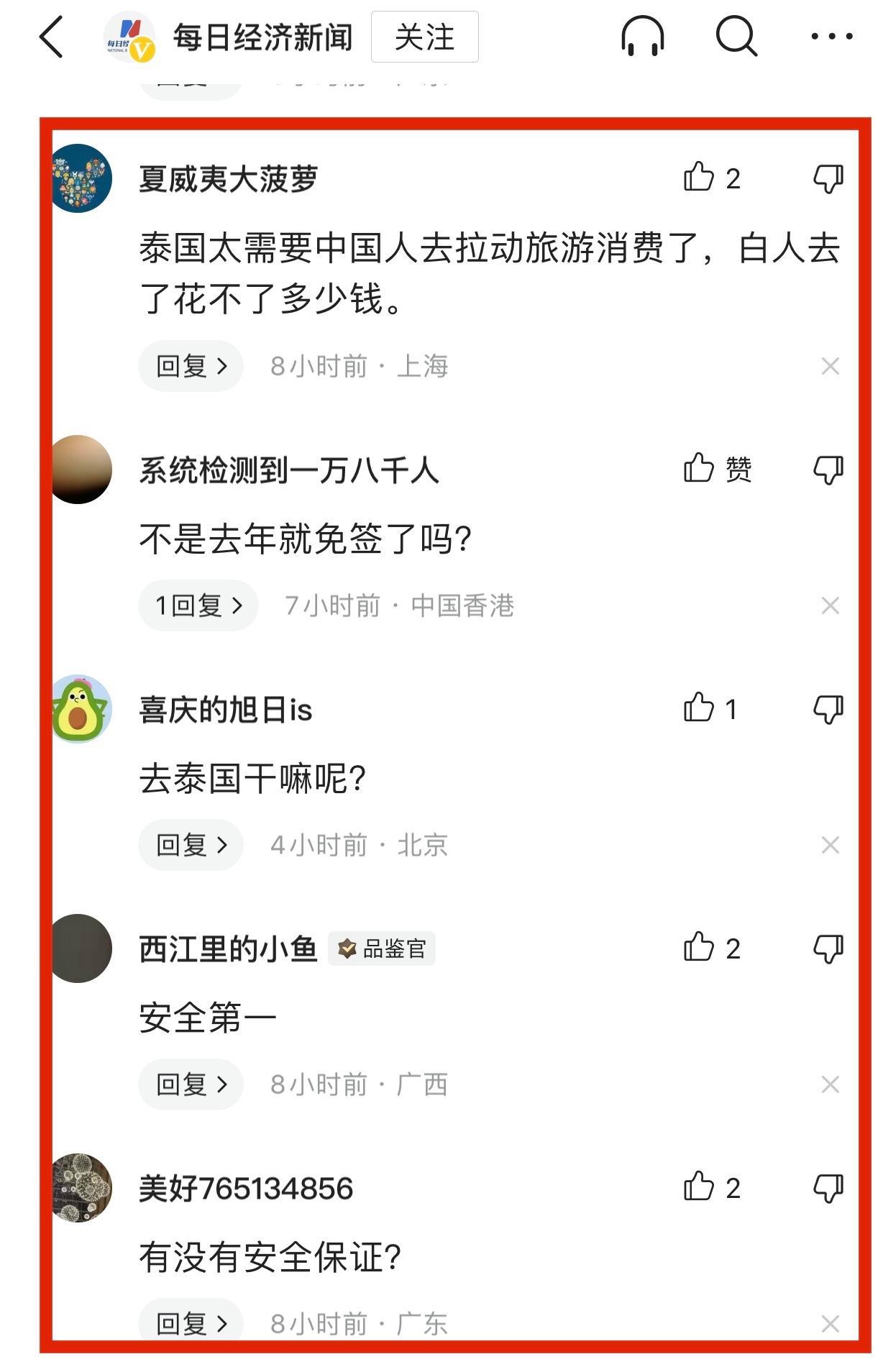Dislike the comment from 喜庆的旭日is

tap(828, 709)
